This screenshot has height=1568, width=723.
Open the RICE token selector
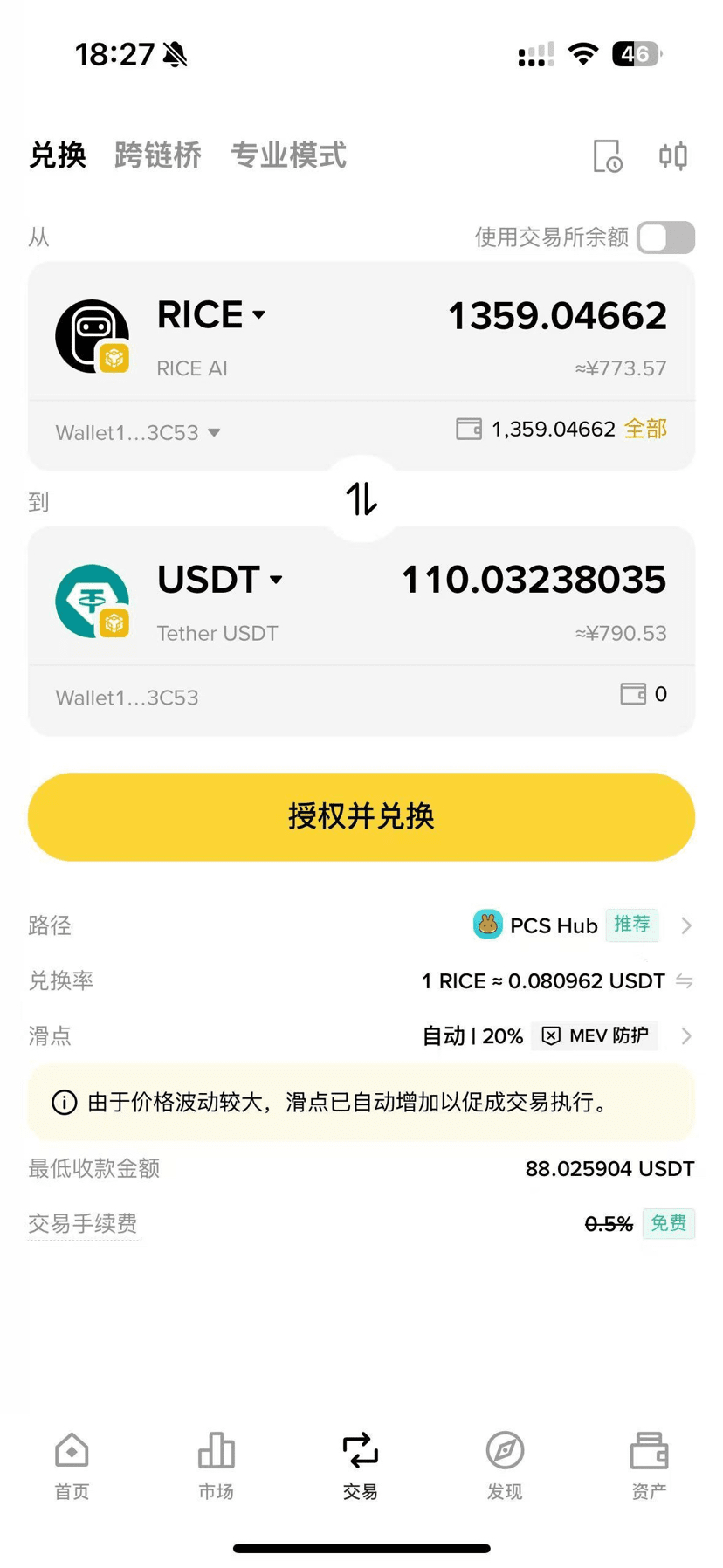pyautogui.click(x=211, y=315)
